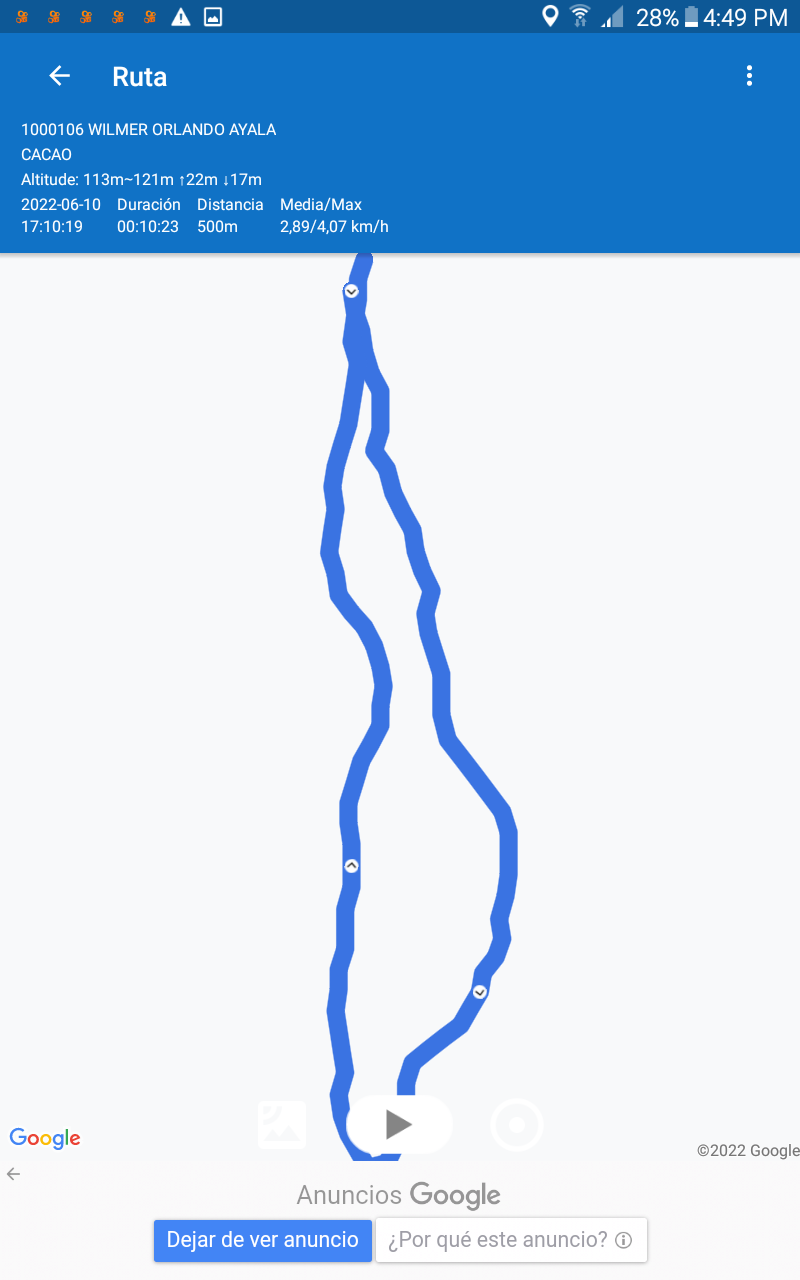Viewport: 800px width, 1280px height.
Task: Tap the circular target icon
Action: click(517, 1125)
